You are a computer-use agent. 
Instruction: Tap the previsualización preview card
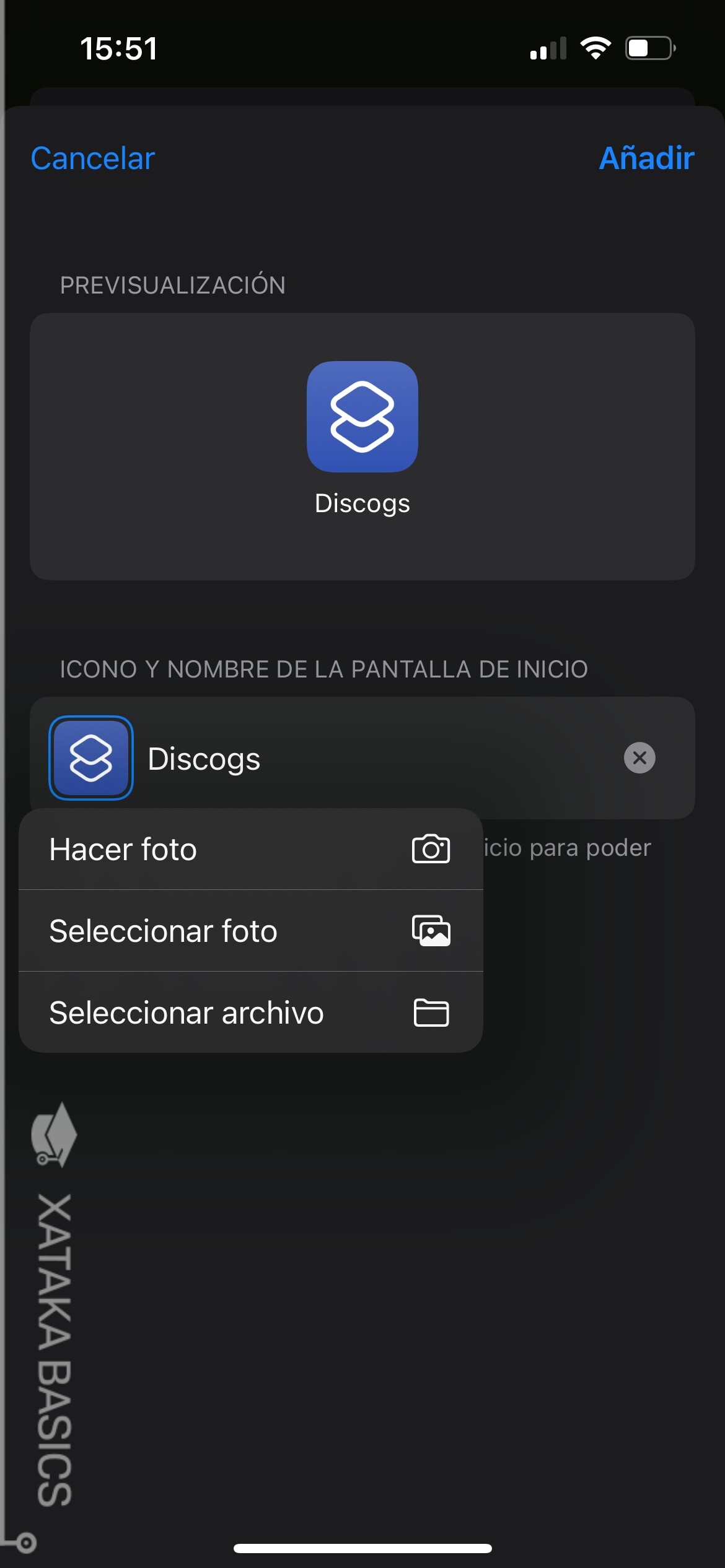(362, 446)
